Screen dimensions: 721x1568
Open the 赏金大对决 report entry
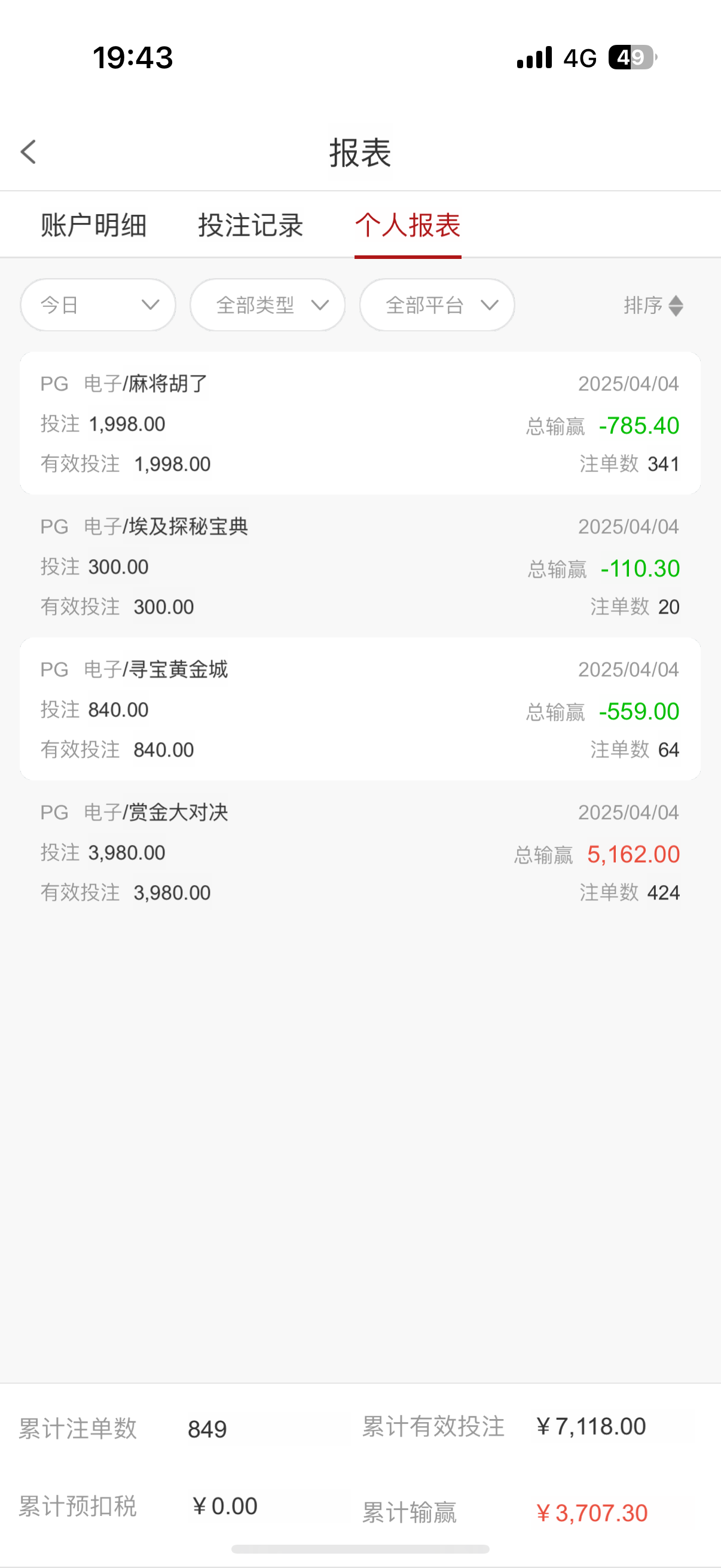360,852
